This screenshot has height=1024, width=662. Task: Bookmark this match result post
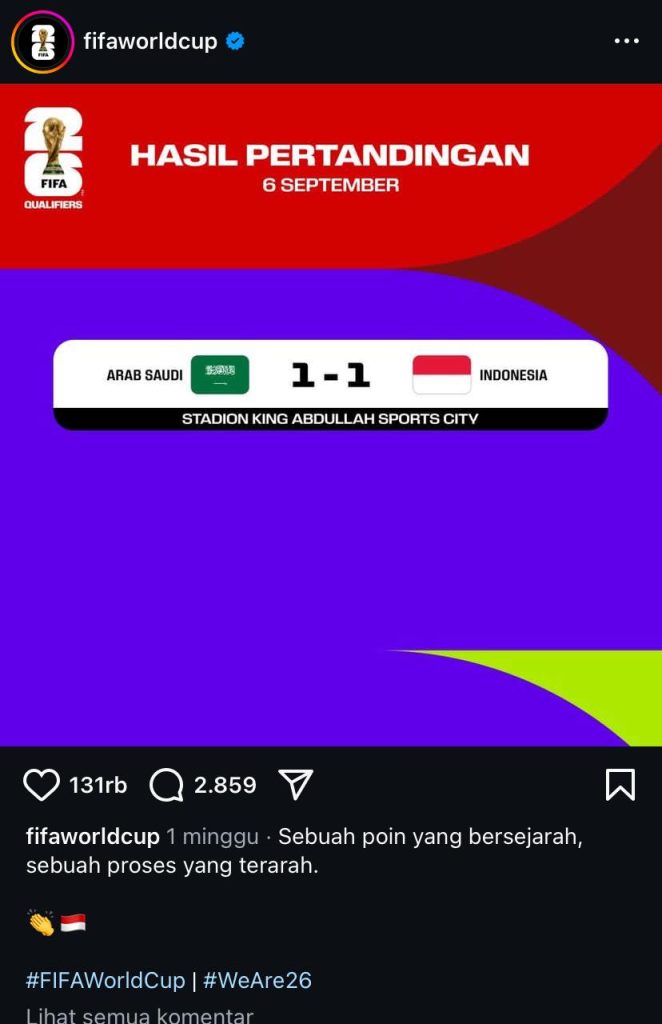click(x=620, y=786)
